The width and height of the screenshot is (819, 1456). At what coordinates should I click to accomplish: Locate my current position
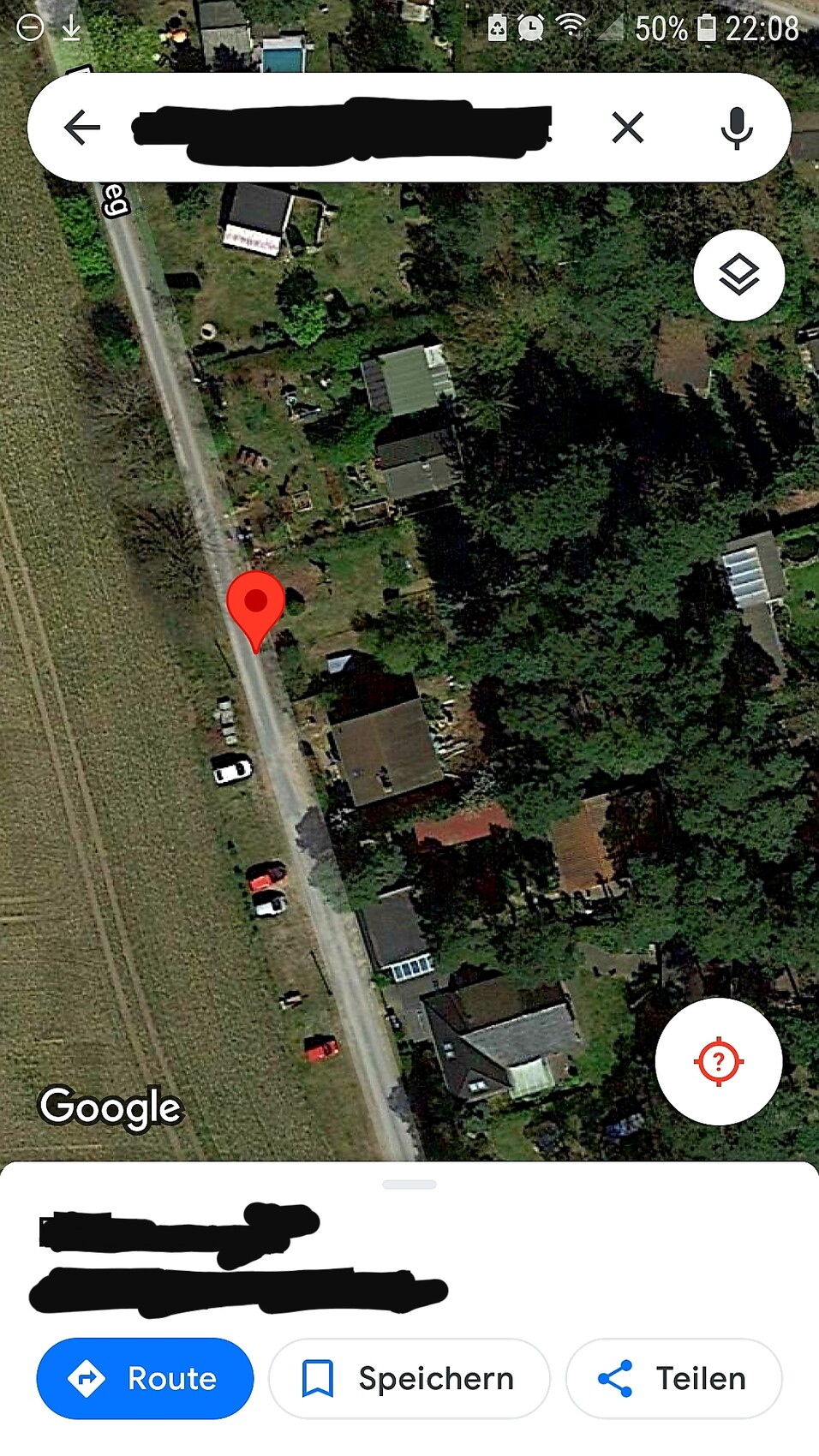[718, 1061]
